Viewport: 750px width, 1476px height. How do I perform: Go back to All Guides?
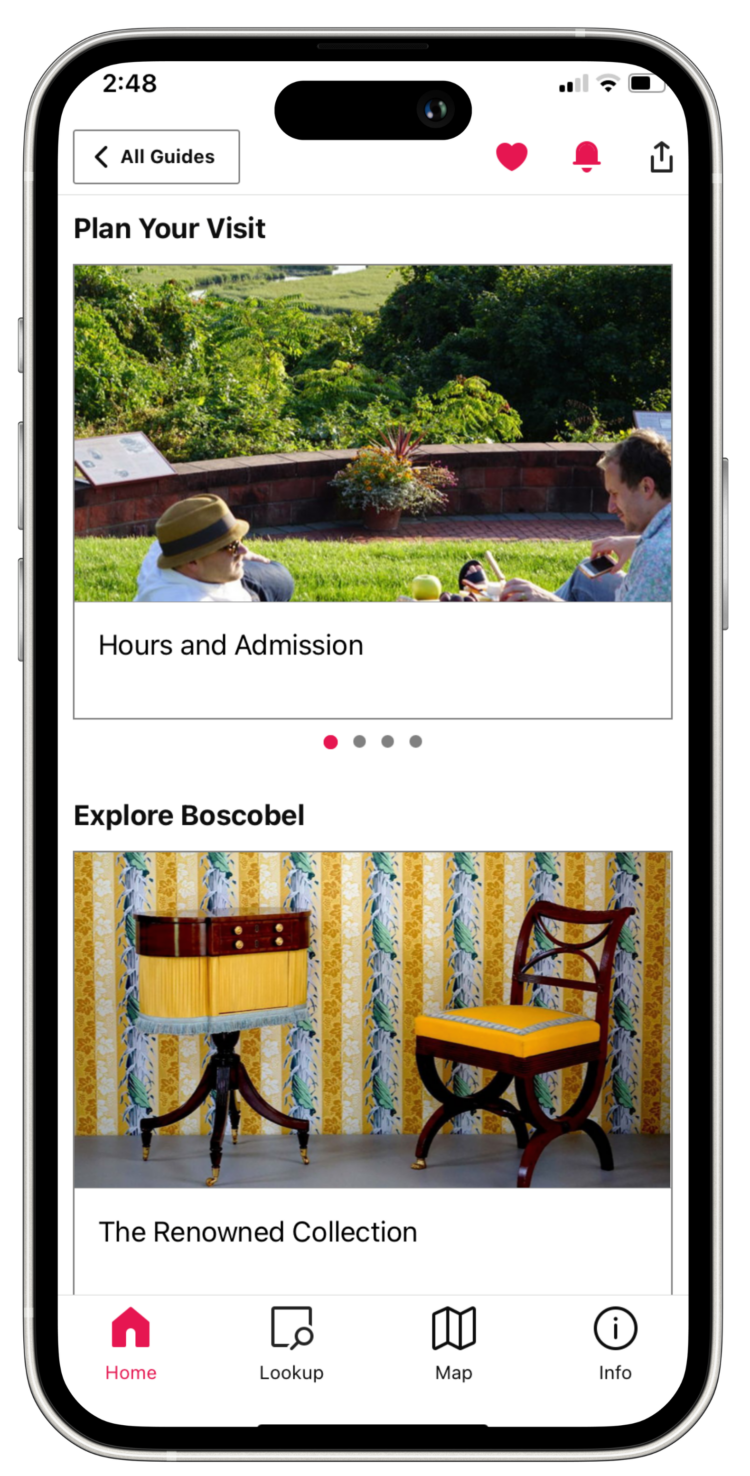pos(156,157)
